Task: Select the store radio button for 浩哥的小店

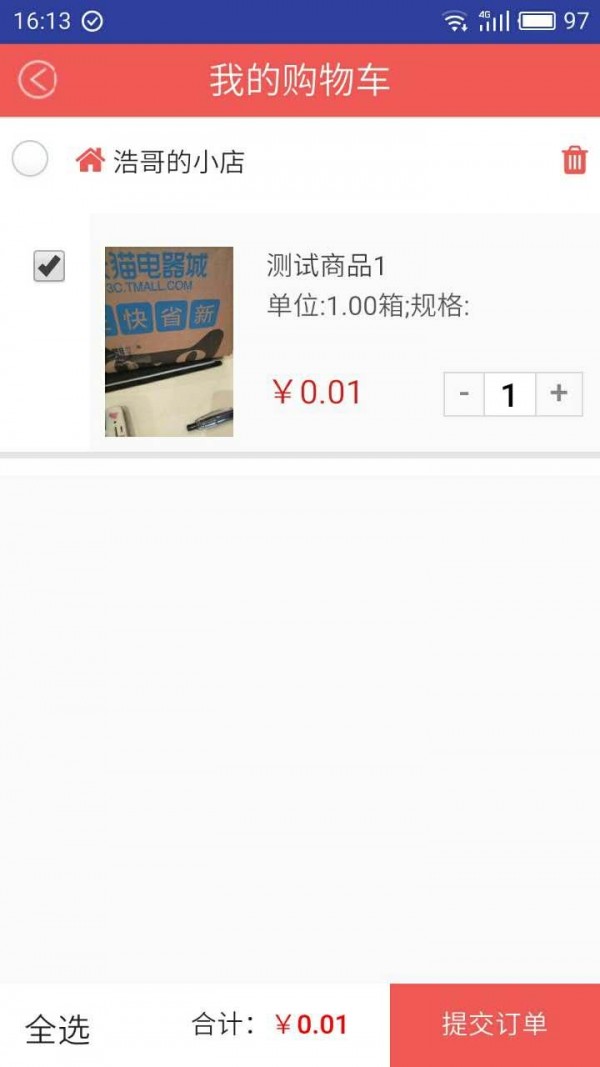Action: (x=30, y=159)
